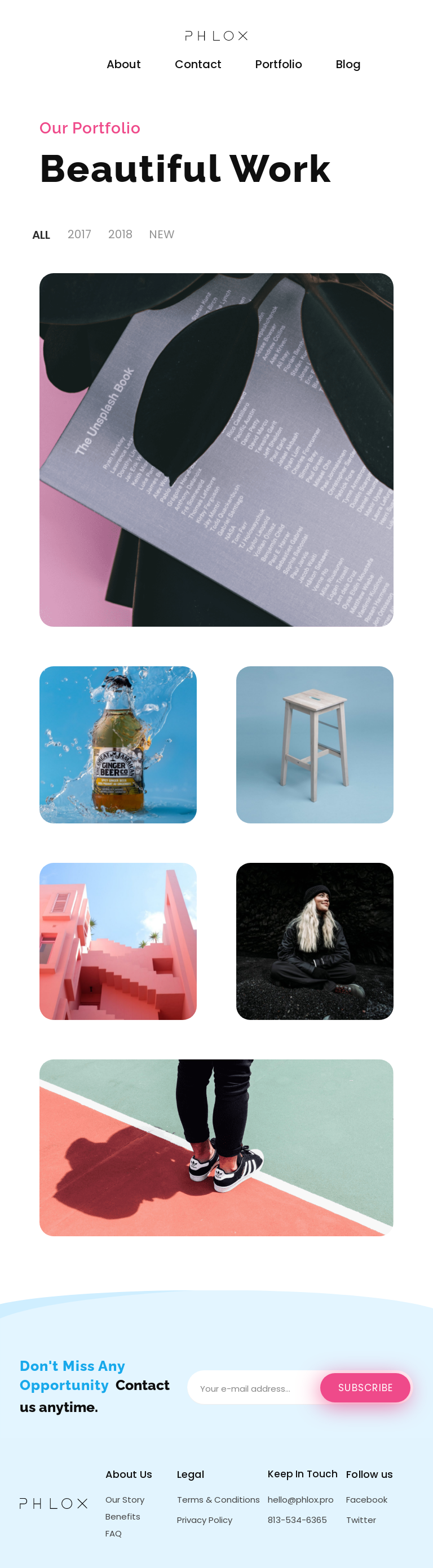The image size is (433, 1568).
Task: Open the About page in the top menu
Action: click(123, 64)
